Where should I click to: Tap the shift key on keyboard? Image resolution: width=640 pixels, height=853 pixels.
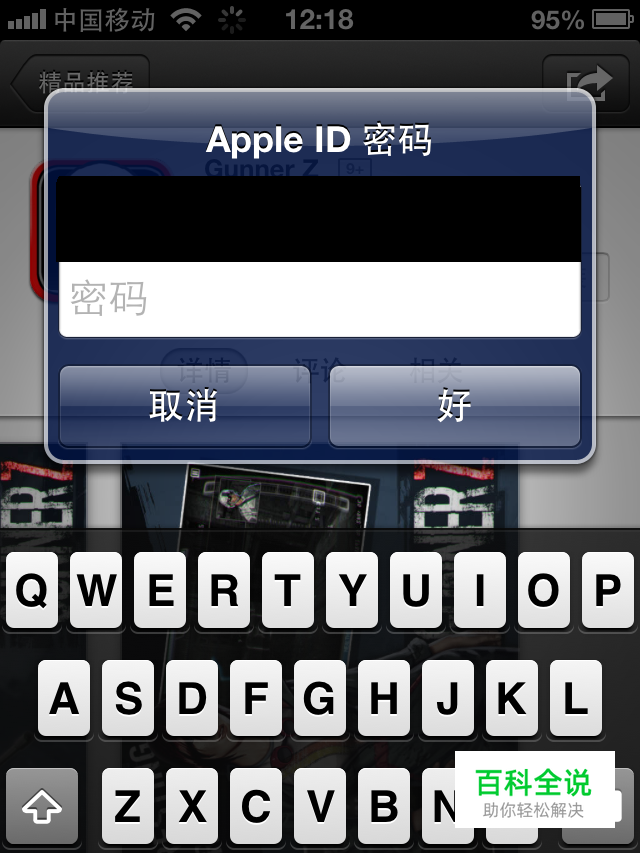pyautogui.click(x=42, y=806)
